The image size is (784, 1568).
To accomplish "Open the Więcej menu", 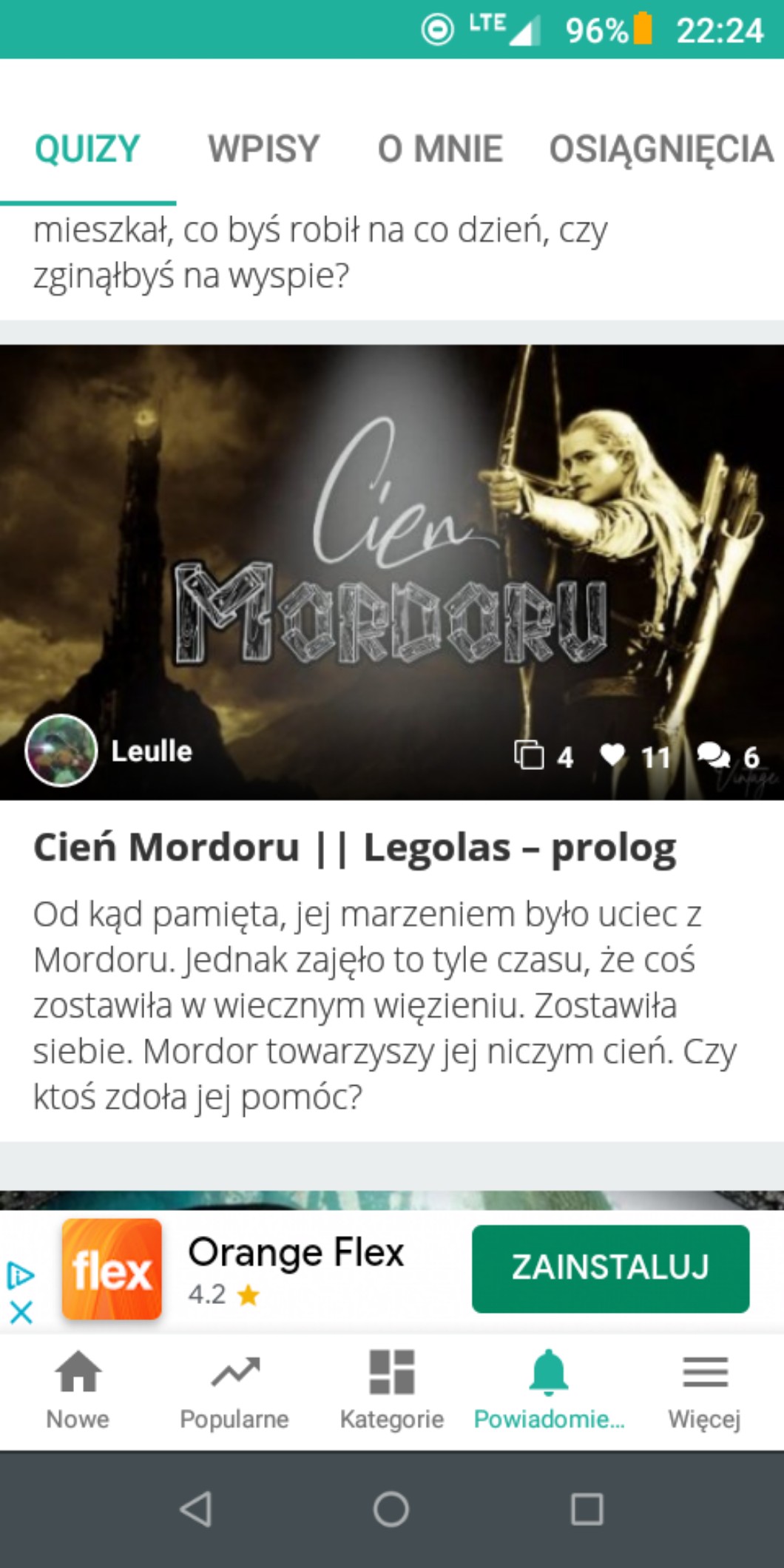I will tap(704, 1389).
